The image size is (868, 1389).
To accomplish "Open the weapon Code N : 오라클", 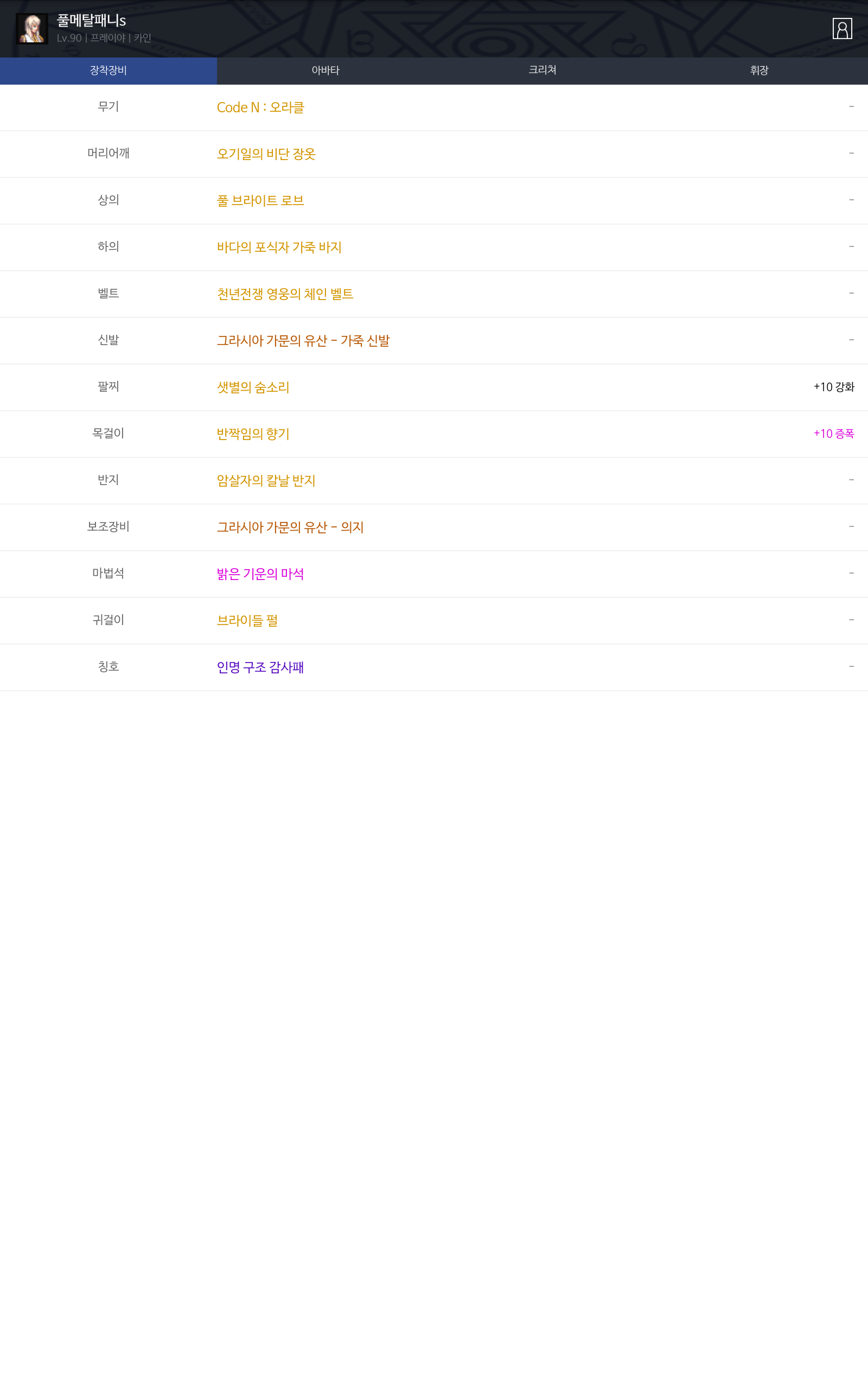I will coord(260,107).
